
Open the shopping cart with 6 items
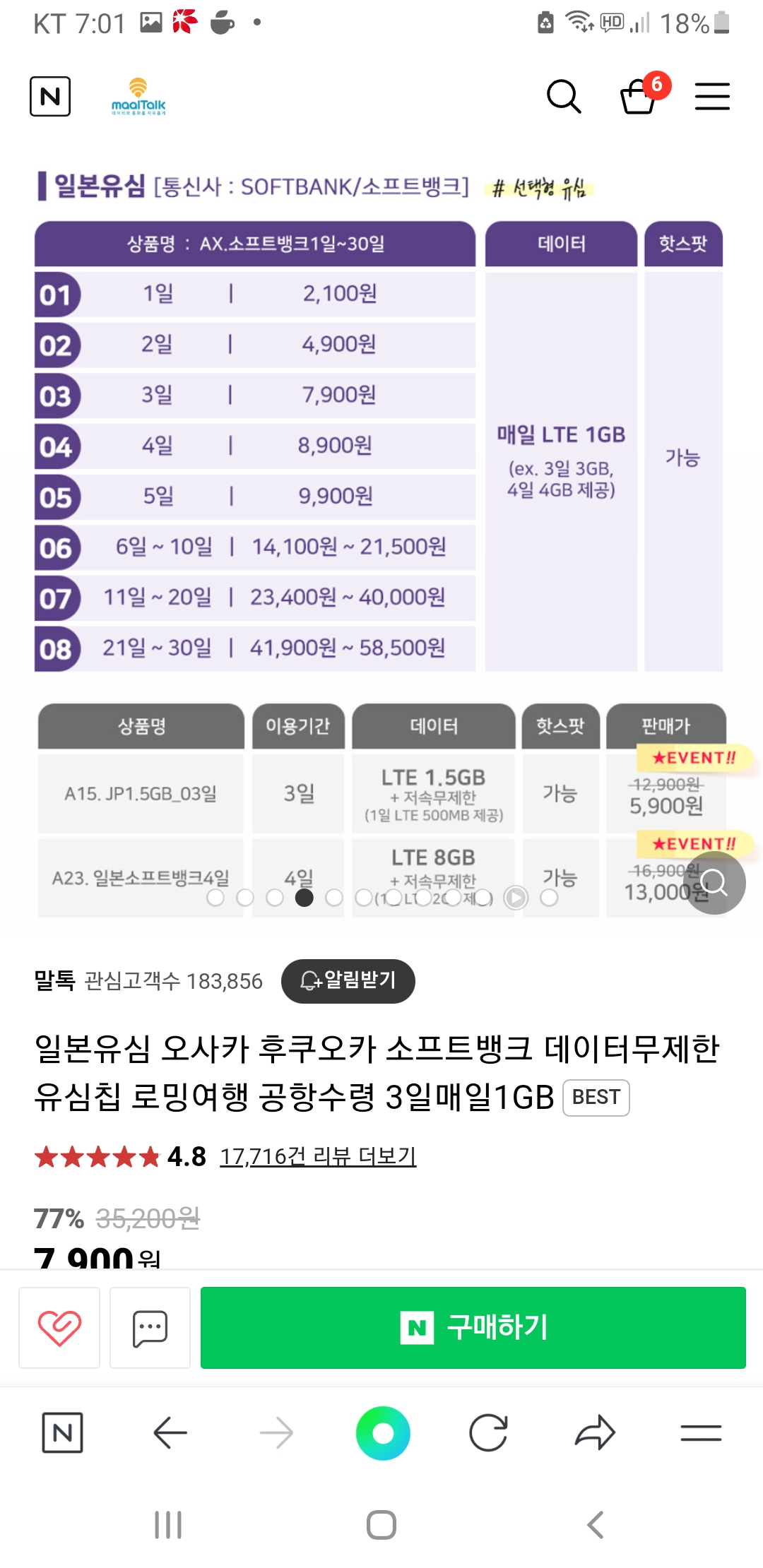pyautogui.click(x=639, y=96)
